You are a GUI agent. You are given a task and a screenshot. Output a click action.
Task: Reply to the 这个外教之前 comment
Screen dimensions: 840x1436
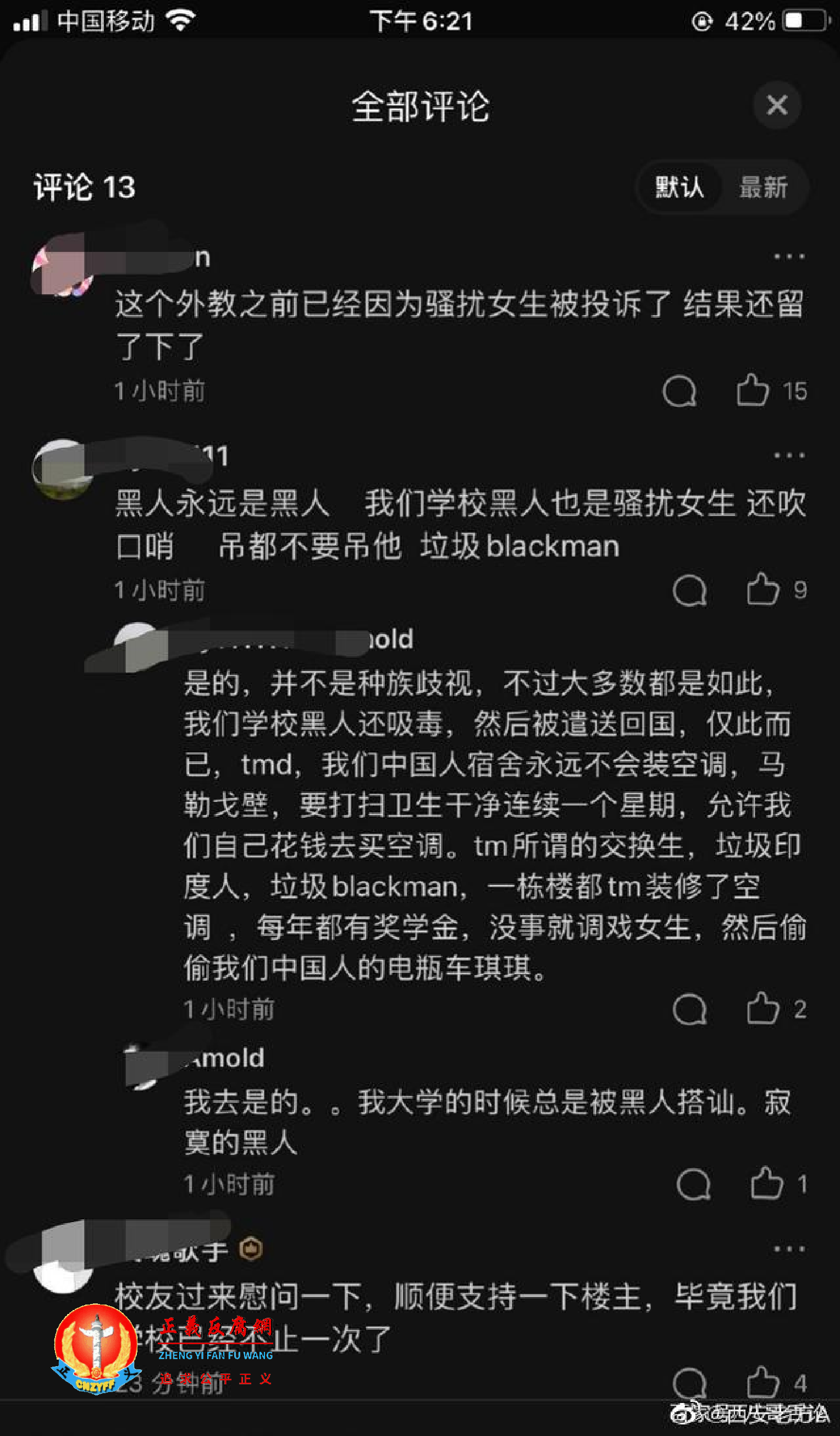(679, 391)
